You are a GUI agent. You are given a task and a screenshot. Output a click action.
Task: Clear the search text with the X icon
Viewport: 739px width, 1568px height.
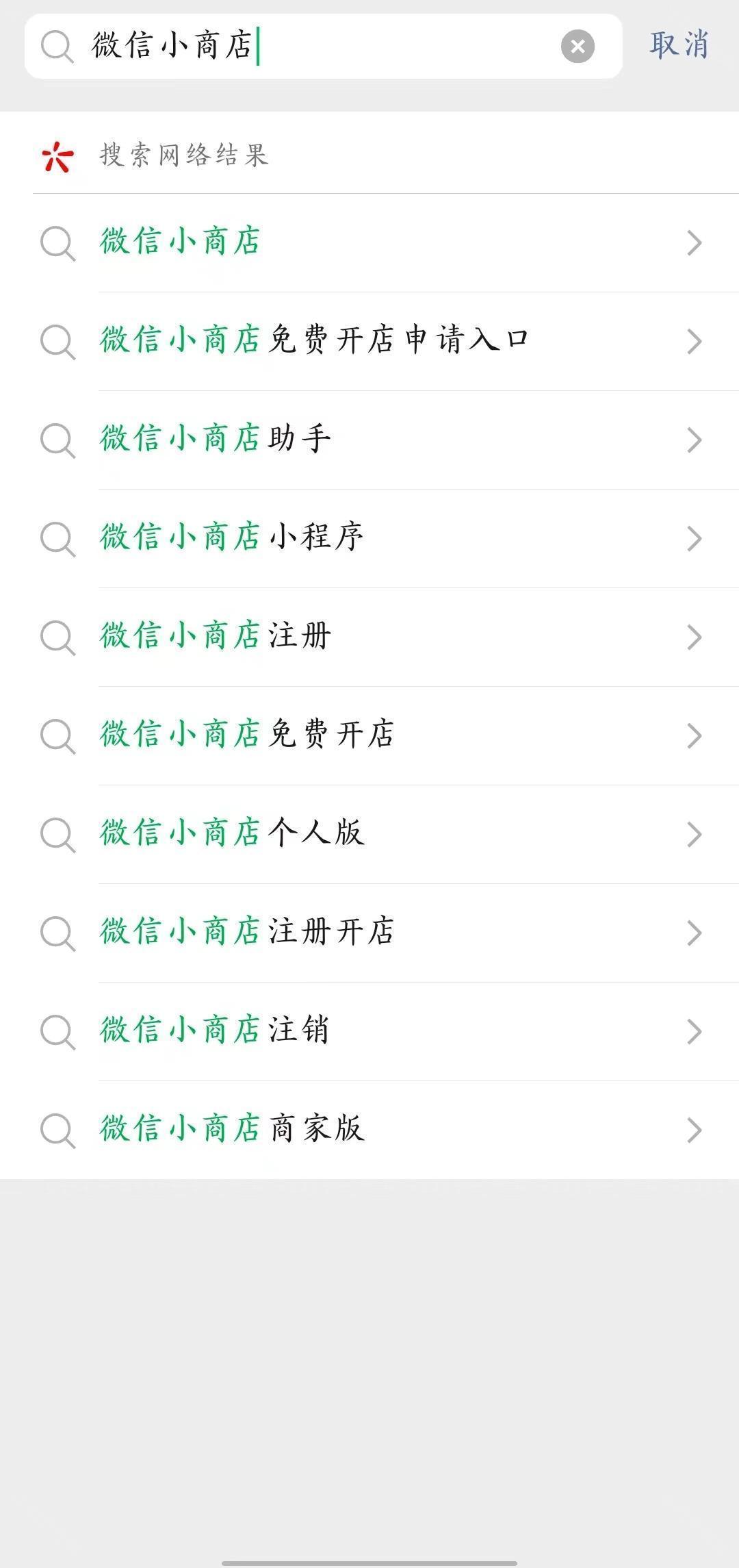pyautogui.click(x=578, y=47)
